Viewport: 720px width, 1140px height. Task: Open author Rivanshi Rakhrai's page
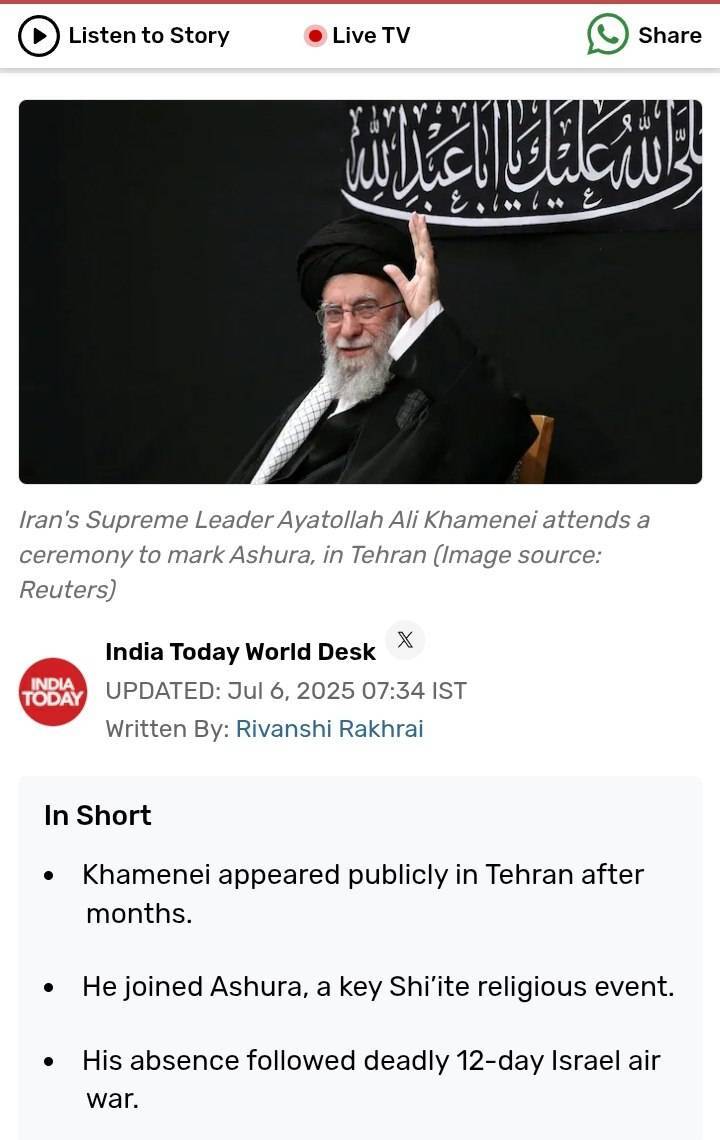click(329, 729)
